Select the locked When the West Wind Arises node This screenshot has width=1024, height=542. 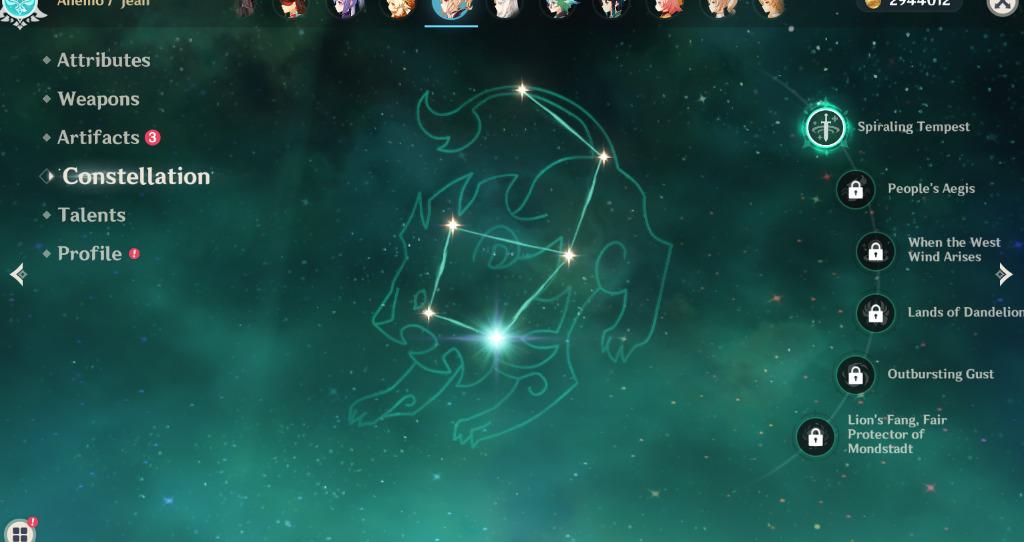click(875, 251)
